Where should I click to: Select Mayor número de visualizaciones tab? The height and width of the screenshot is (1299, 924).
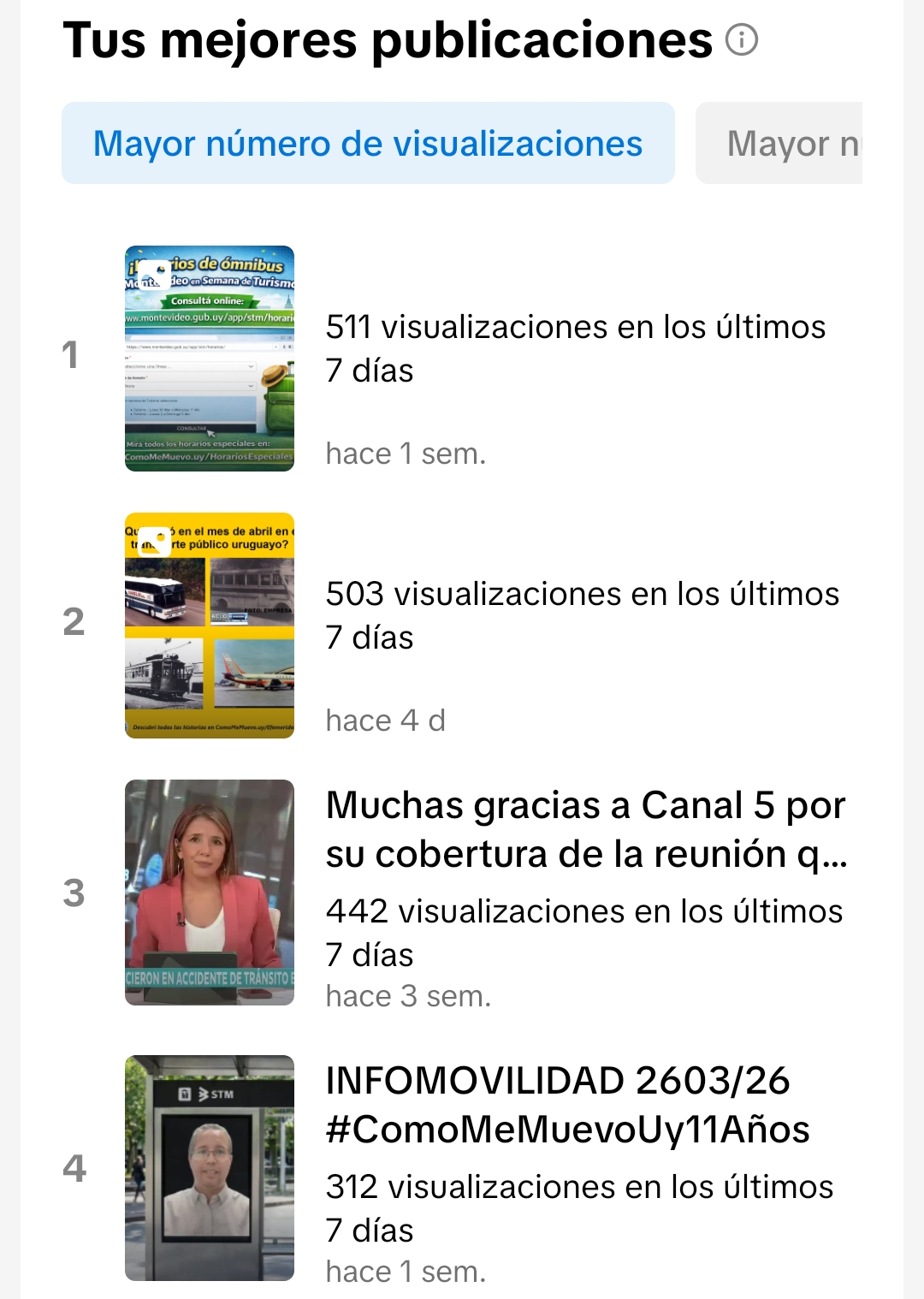tap(368, 143)
